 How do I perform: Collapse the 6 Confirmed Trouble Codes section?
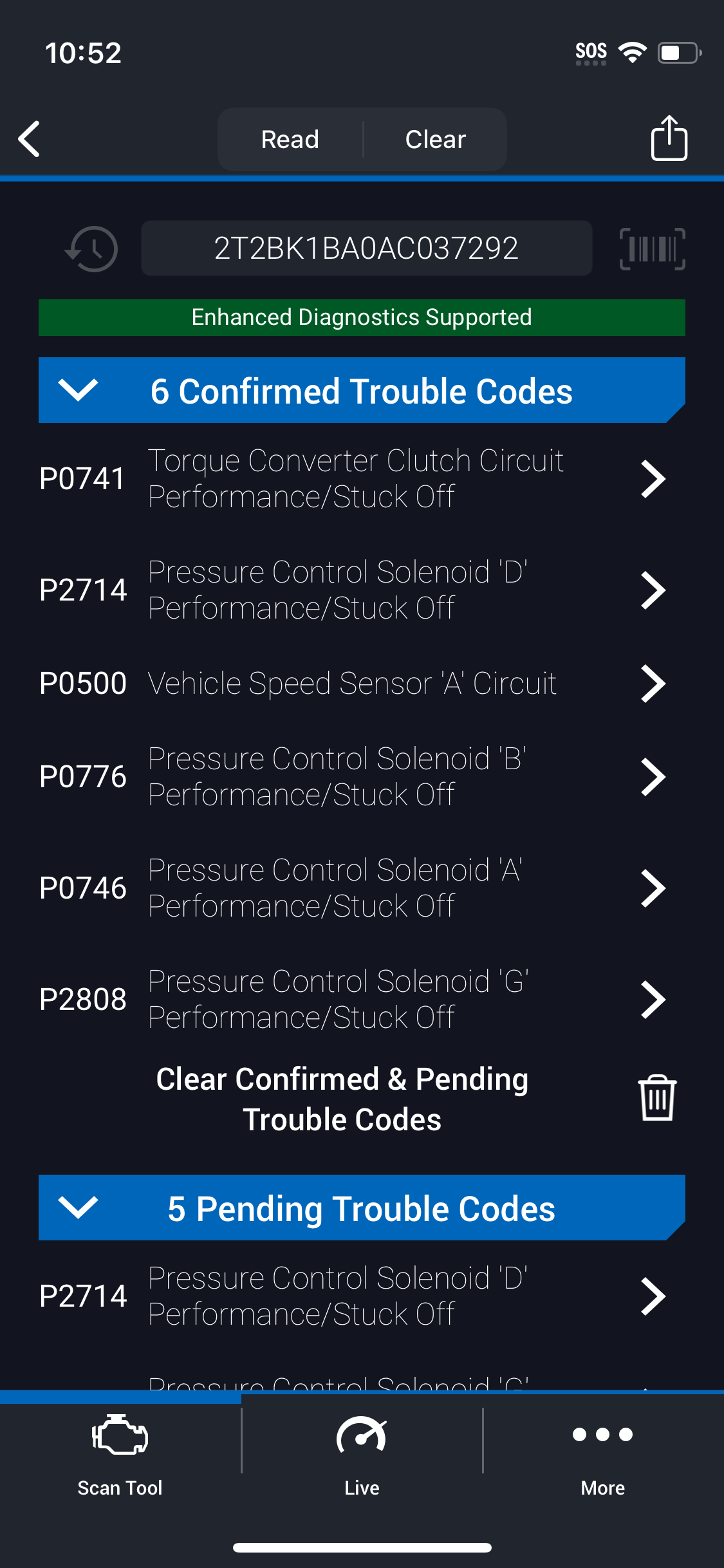click(x=362, y=390)
